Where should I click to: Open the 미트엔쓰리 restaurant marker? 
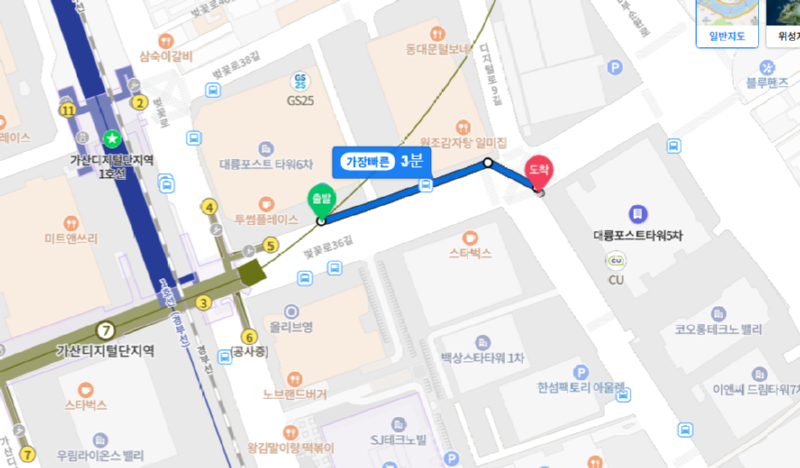click(70, 222)
